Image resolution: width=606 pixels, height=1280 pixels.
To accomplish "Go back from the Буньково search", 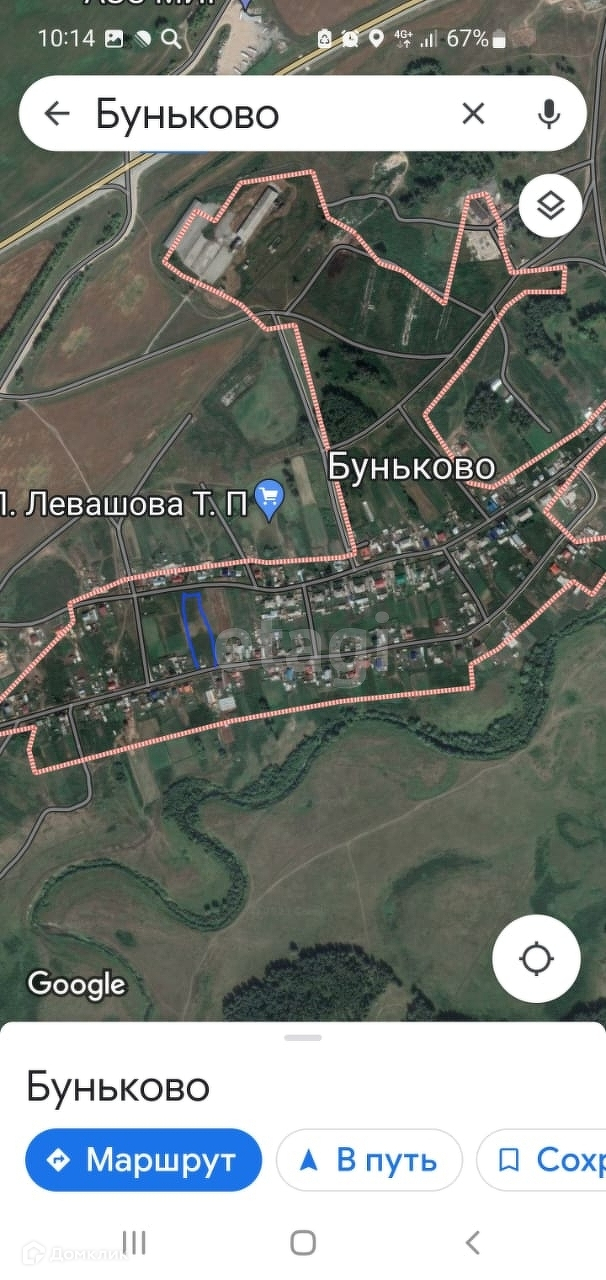I will click(57, 113).
